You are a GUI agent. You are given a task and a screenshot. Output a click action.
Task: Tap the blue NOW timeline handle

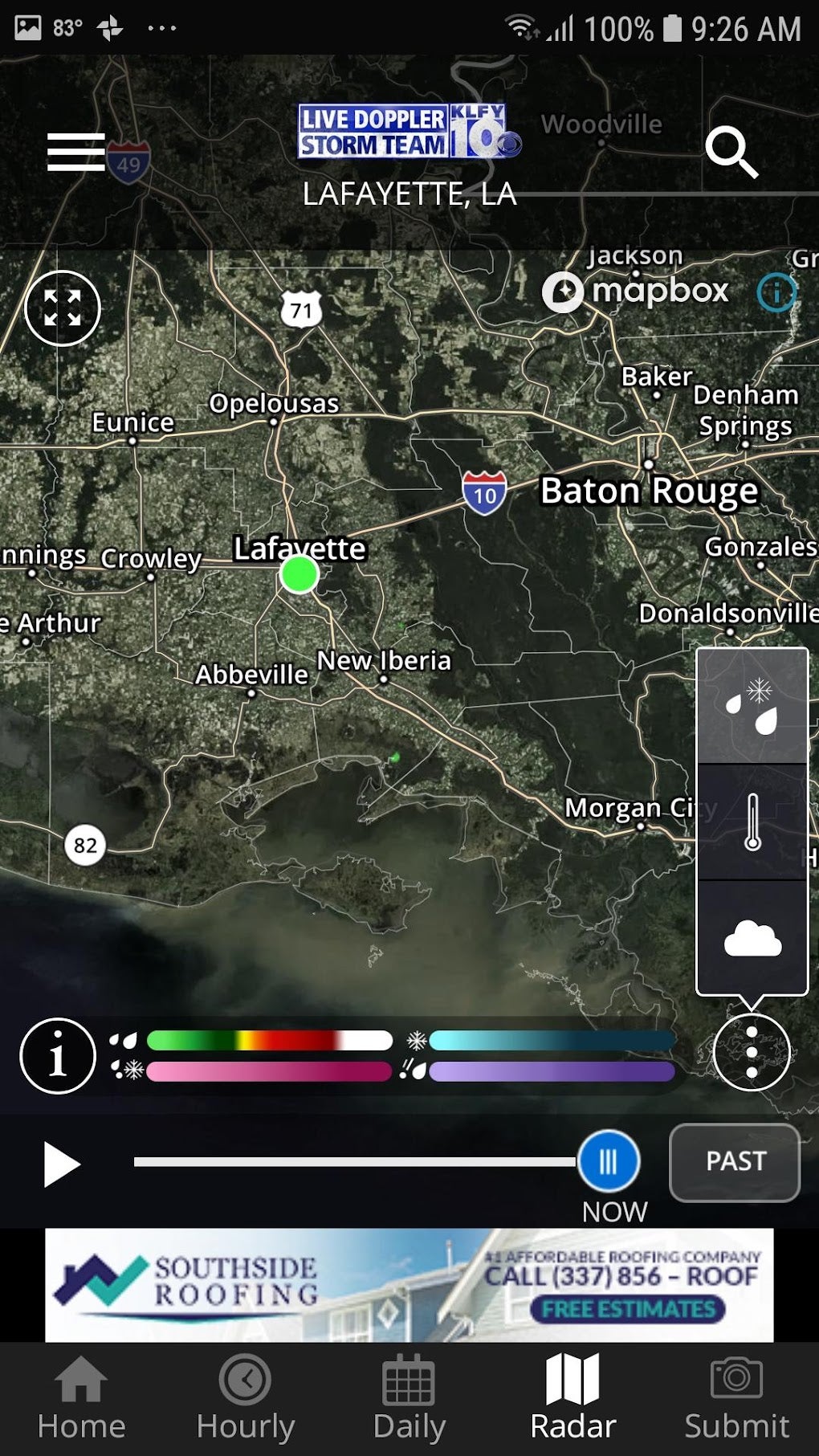coord(609,1161)
